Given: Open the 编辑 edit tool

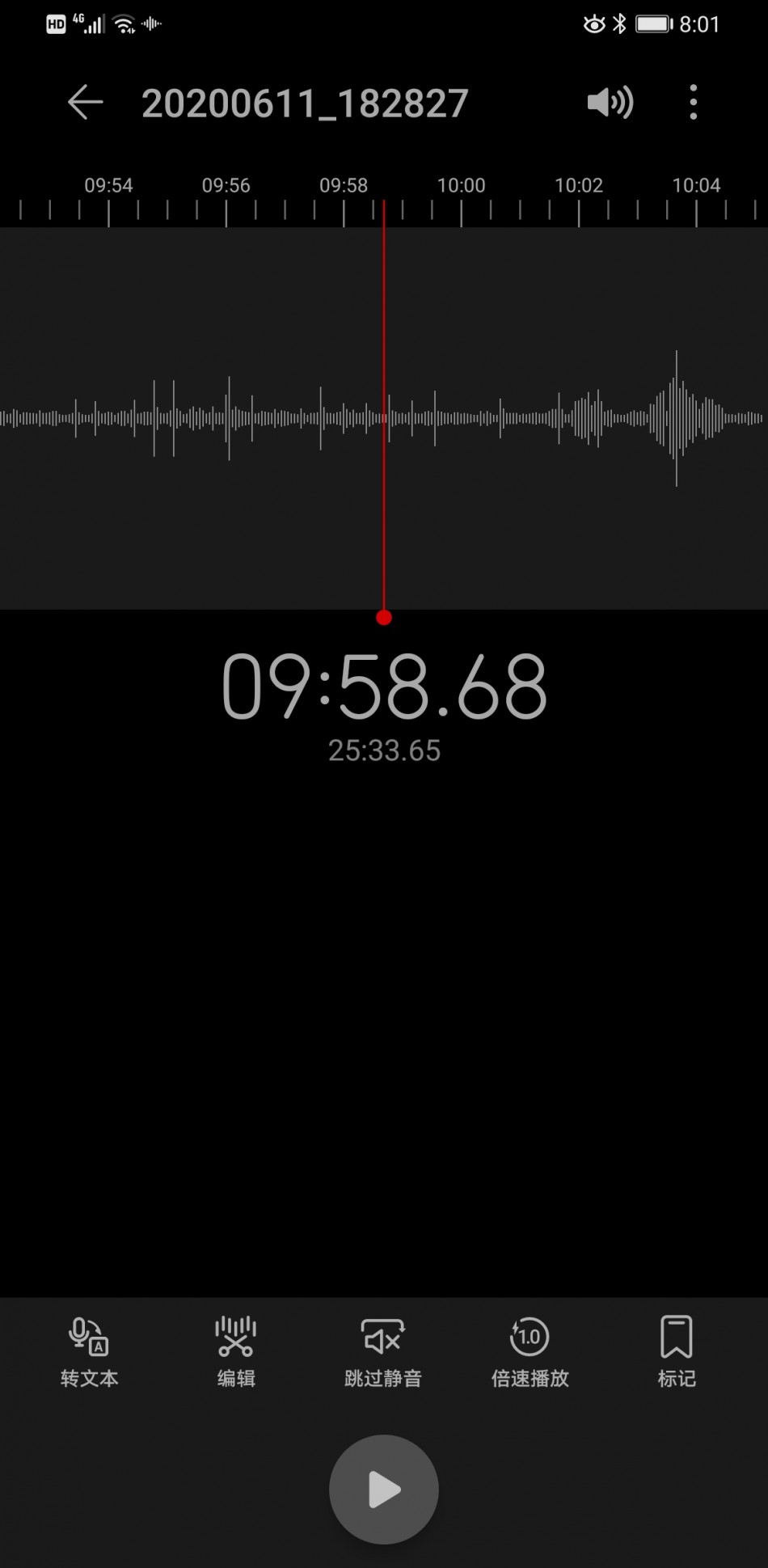Looking at the screenshot, I should 236,1351.
